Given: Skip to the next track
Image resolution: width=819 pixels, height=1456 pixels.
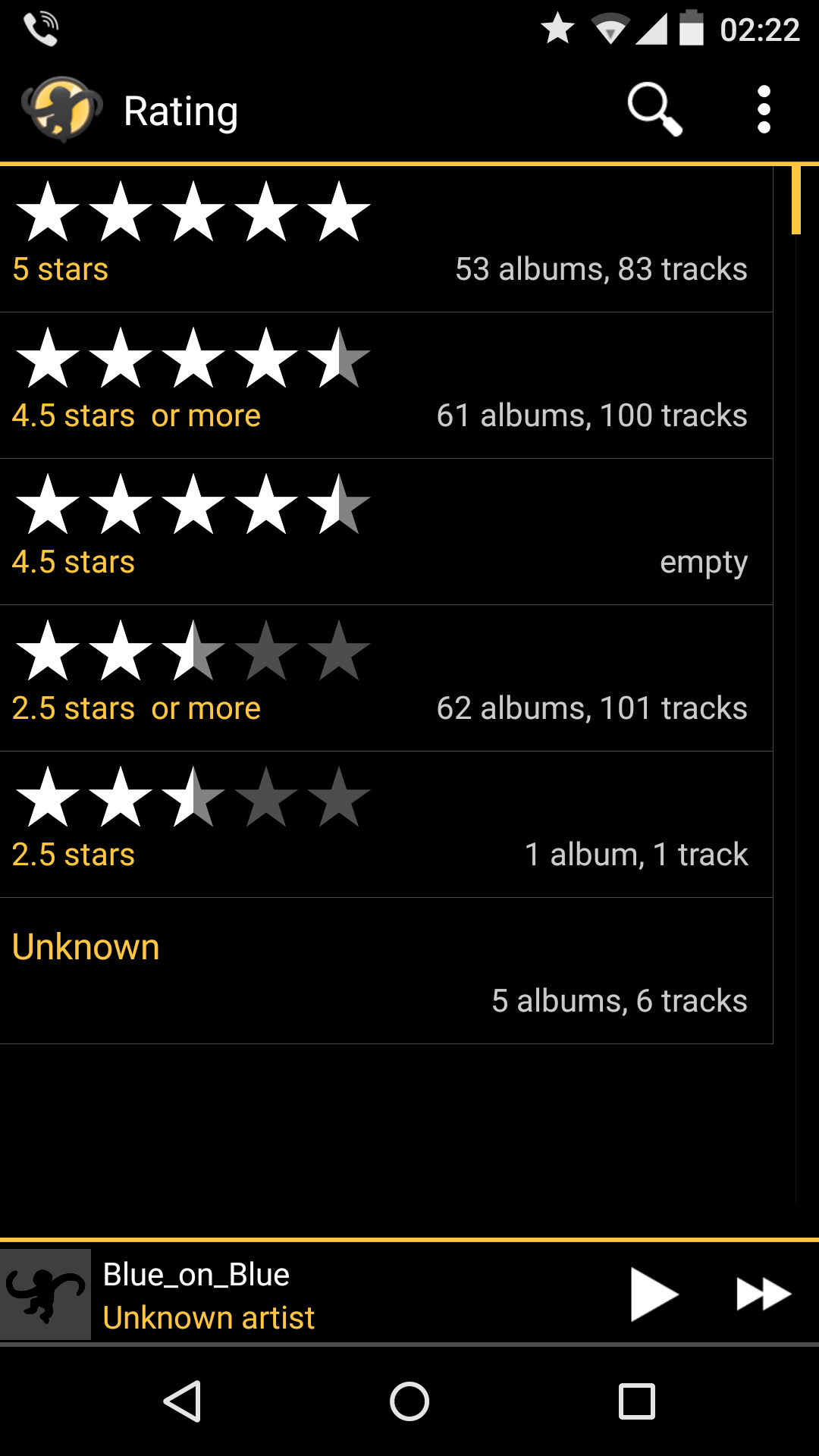Looking at the screenshot, I should point(763,1294).
